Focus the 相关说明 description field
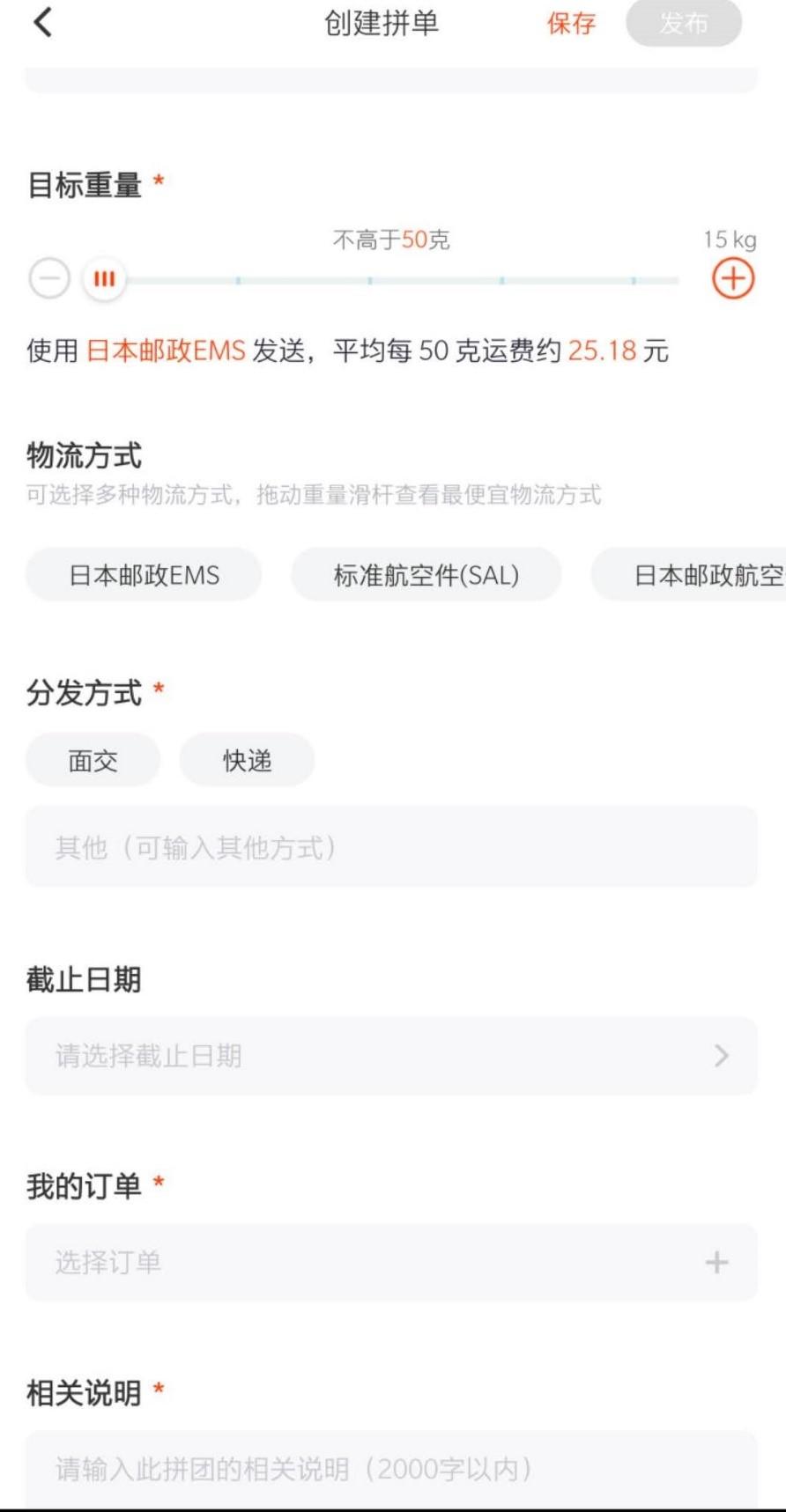 tap(390, 1468)
